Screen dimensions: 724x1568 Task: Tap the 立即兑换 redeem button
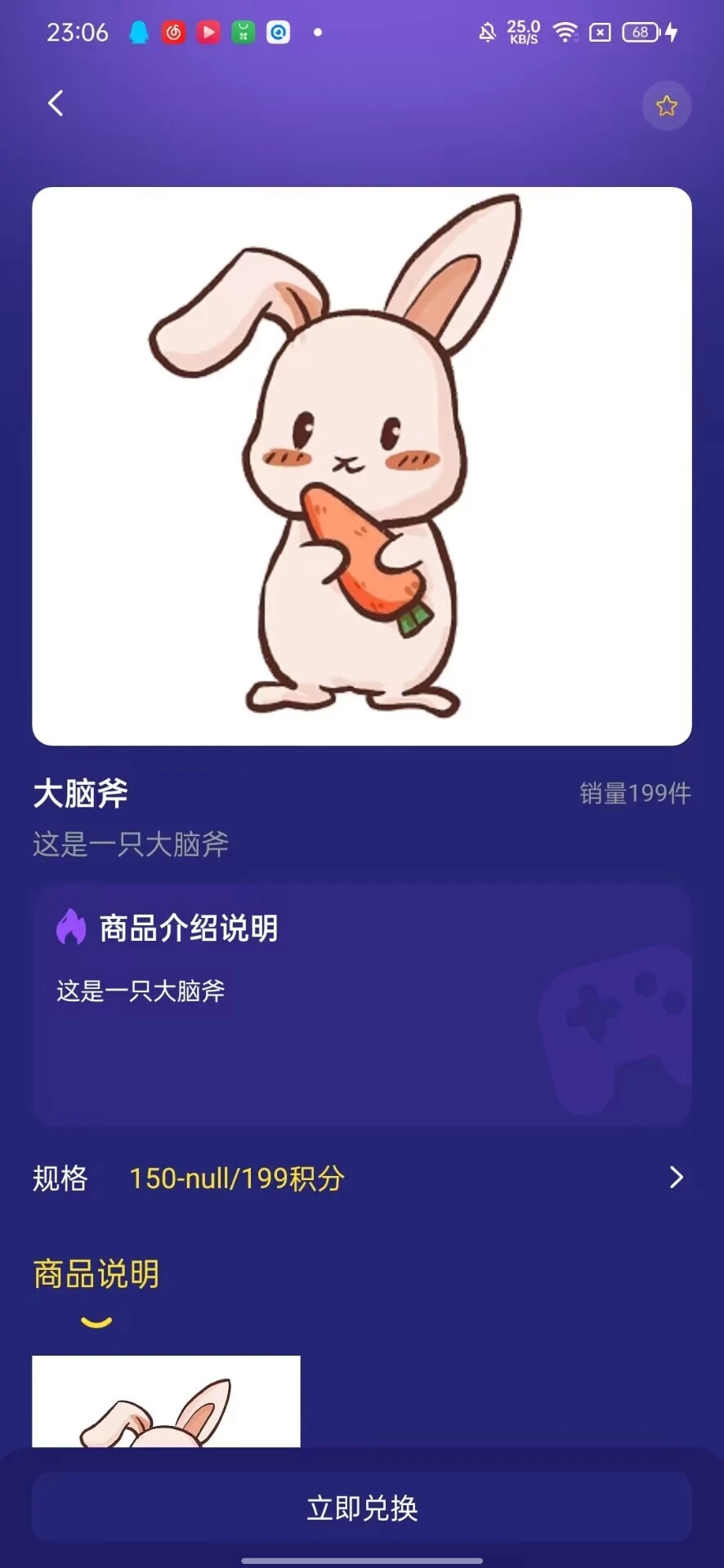[x=361, y=1508]
